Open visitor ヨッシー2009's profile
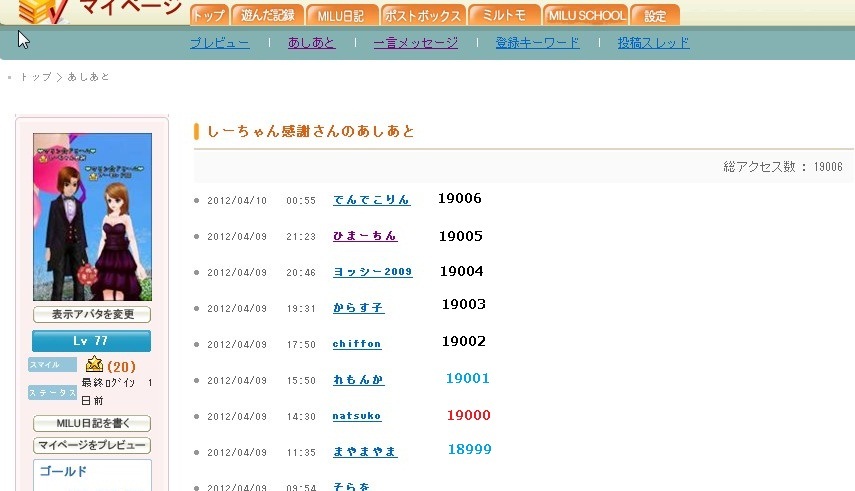 pyautogui.click(x=372, y=272)
